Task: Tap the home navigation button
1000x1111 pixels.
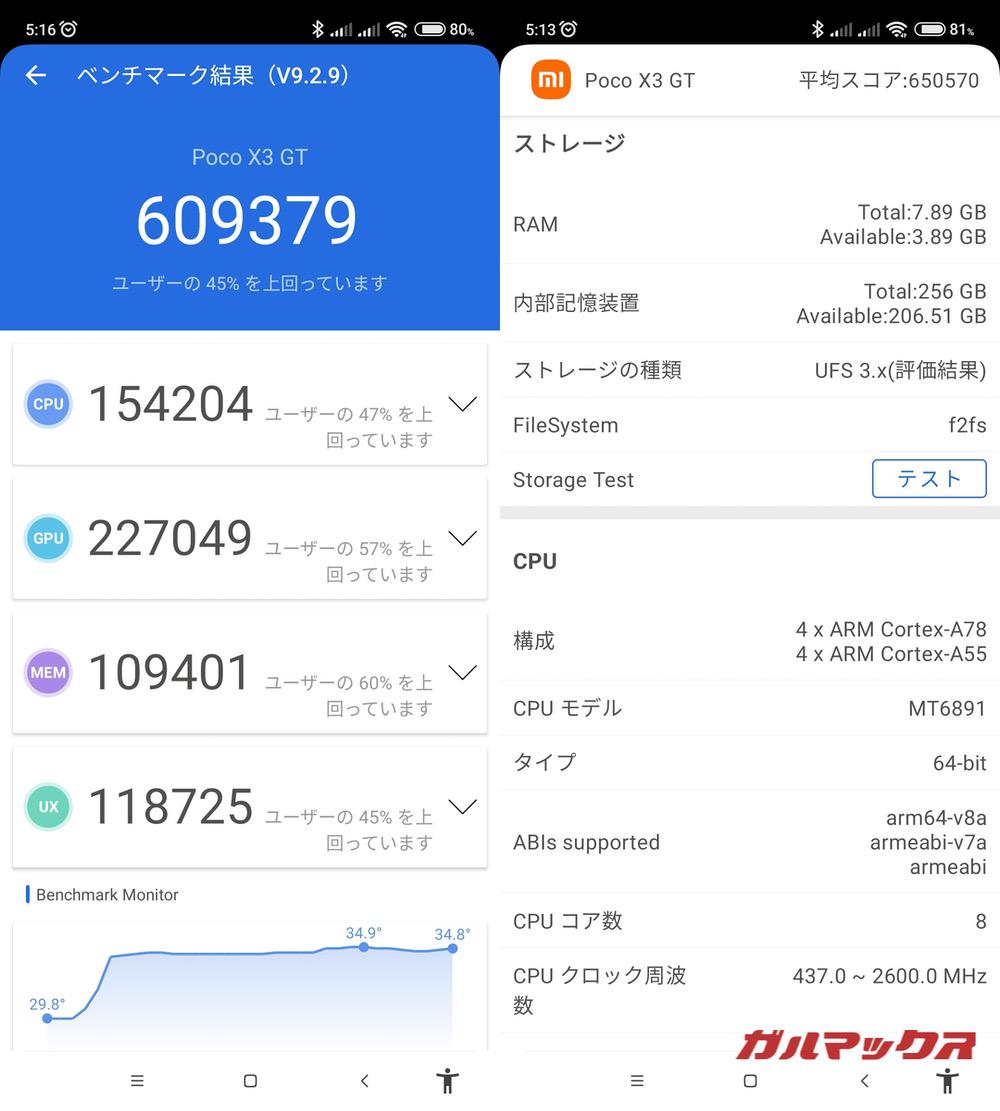Action: [250, 1081]
